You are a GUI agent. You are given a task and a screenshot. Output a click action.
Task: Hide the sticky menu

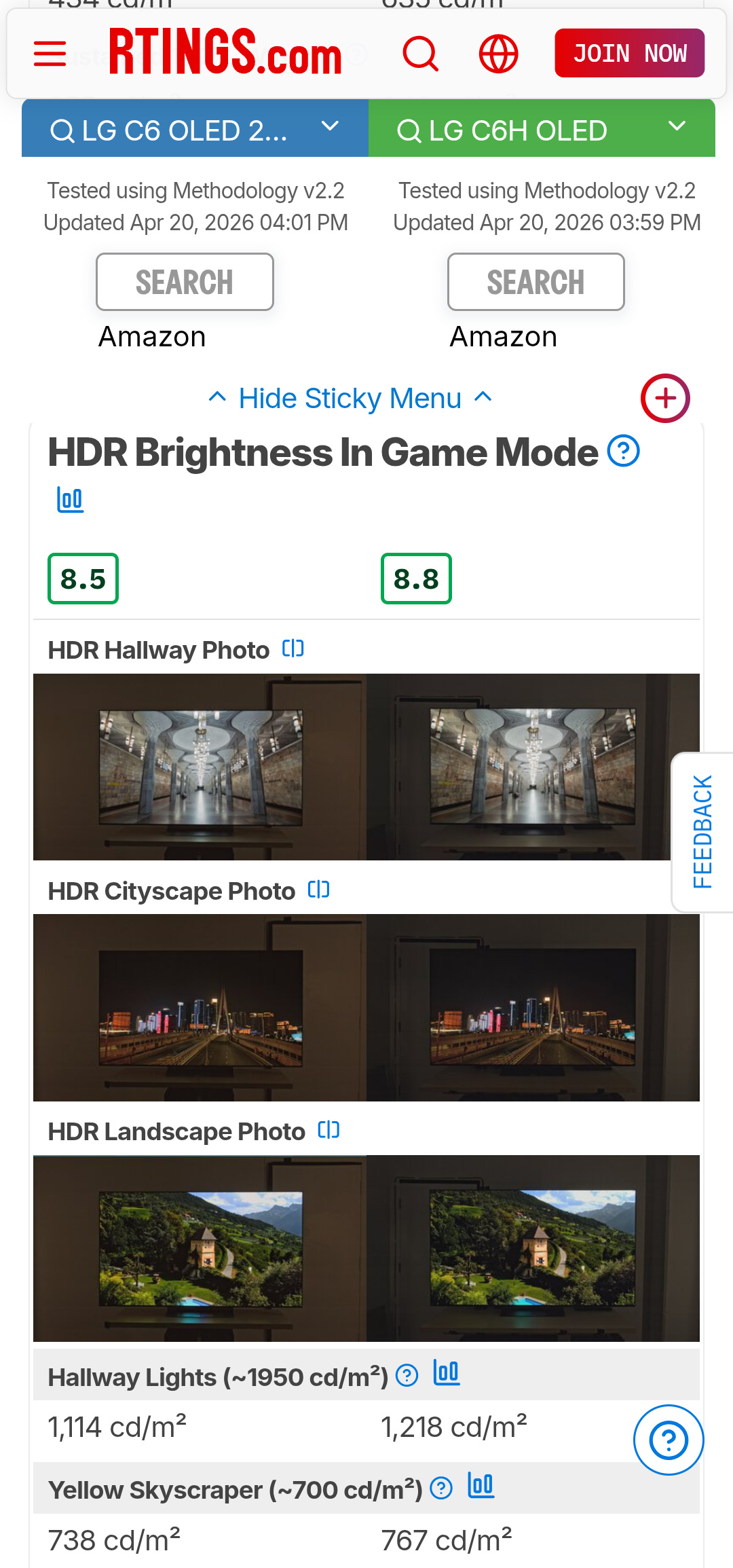point(350,399)
